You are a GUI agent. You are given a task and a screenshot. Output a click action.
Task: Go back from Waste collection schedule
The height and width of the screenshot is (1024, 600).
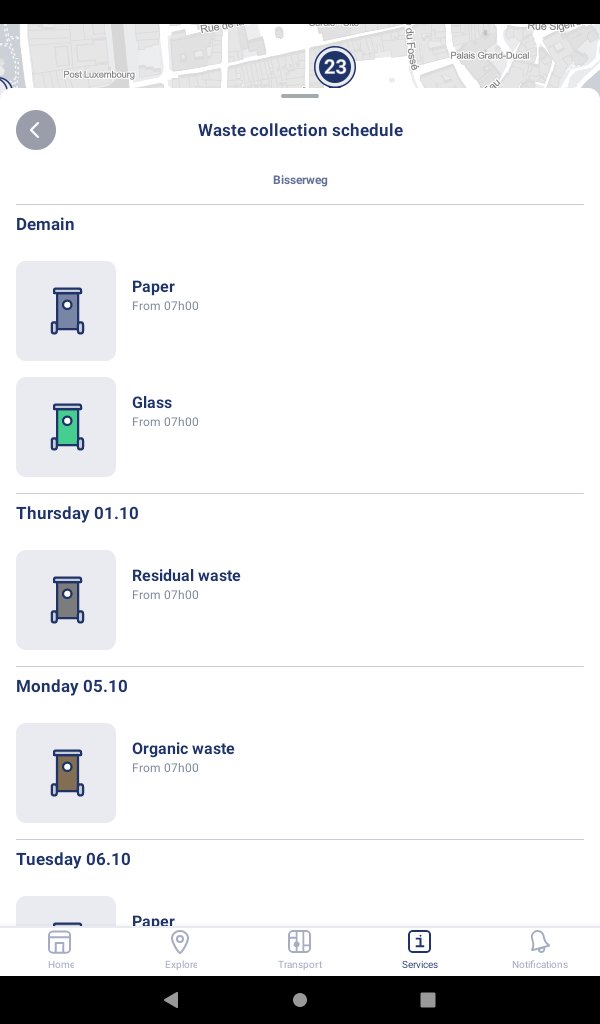pos(36,130)
